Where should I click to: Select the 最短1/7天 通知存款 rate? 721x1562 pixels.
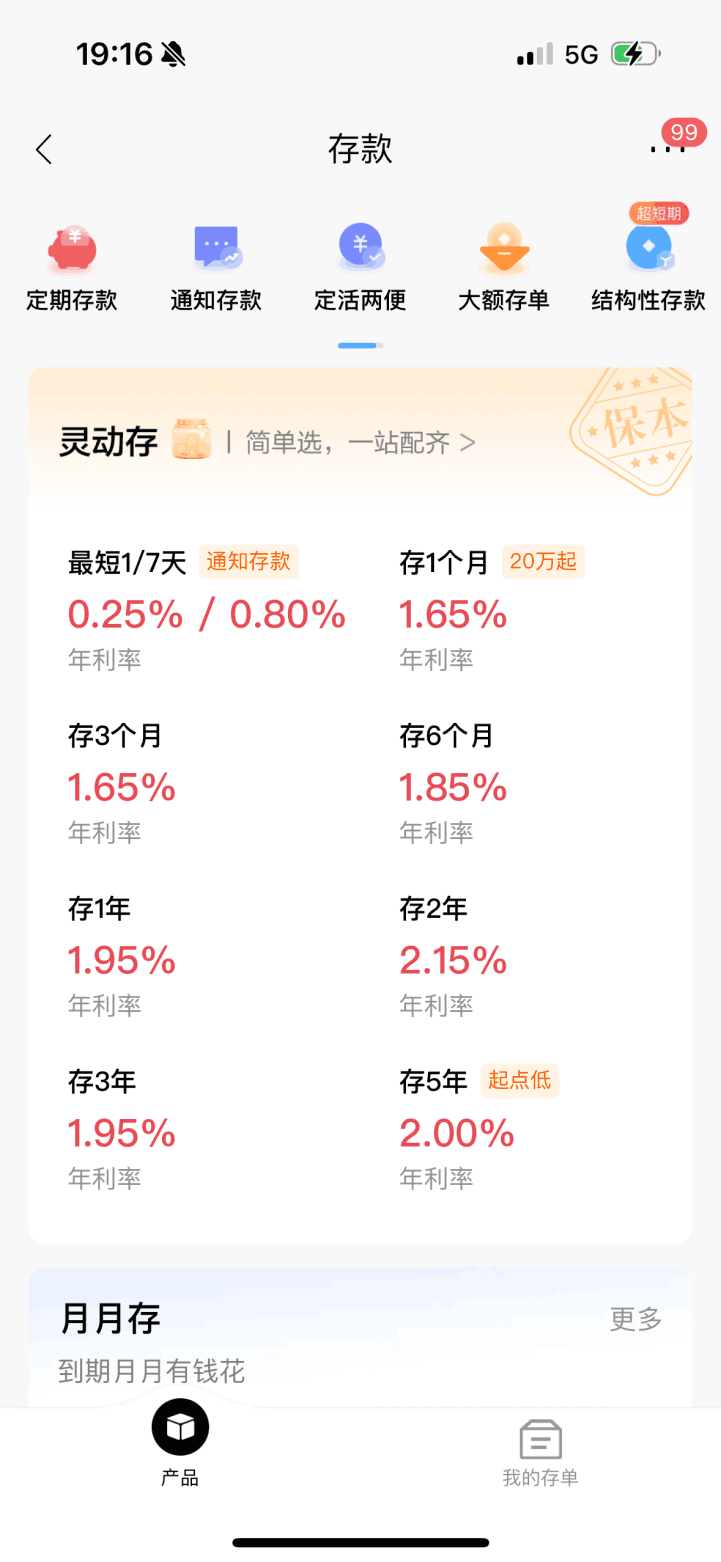point(206,608)
